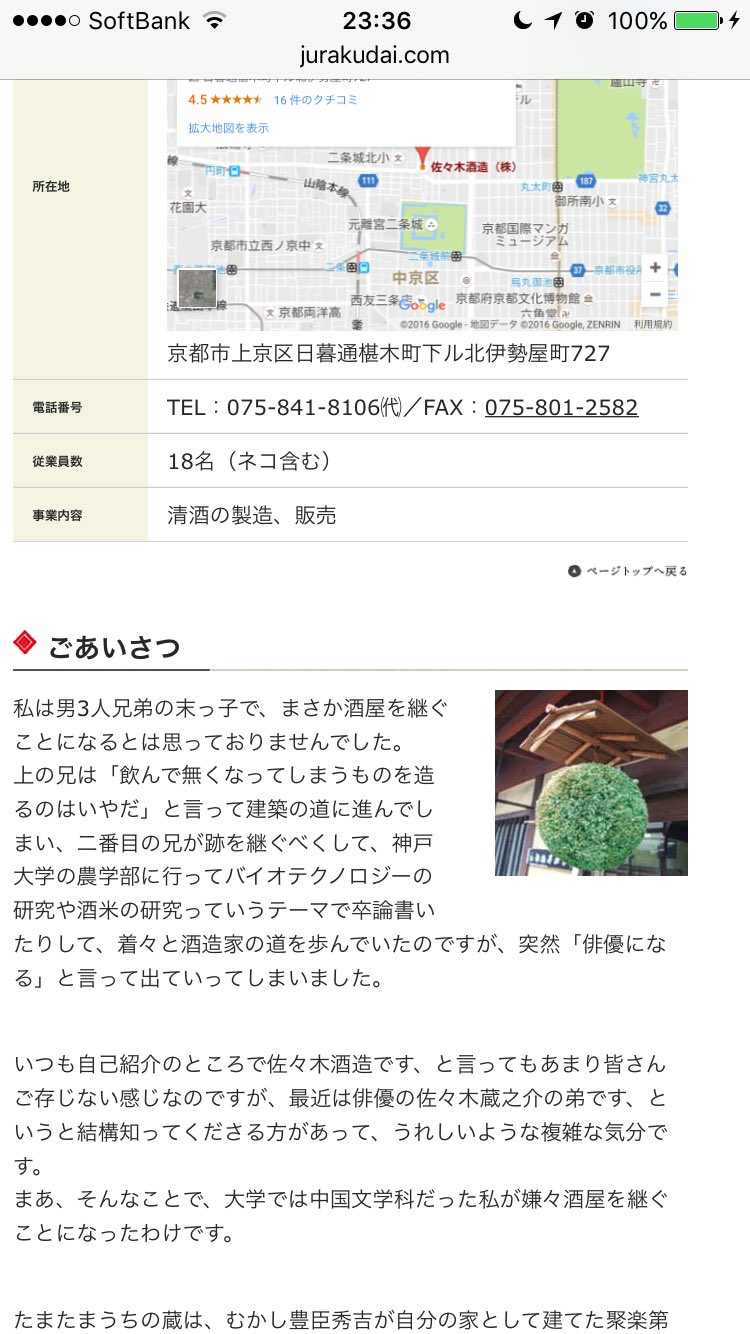The height and width of the screenshot is (1334, 750).
Task: Open the larger map link 拡大地図を表示
Action: pos(228,128)
